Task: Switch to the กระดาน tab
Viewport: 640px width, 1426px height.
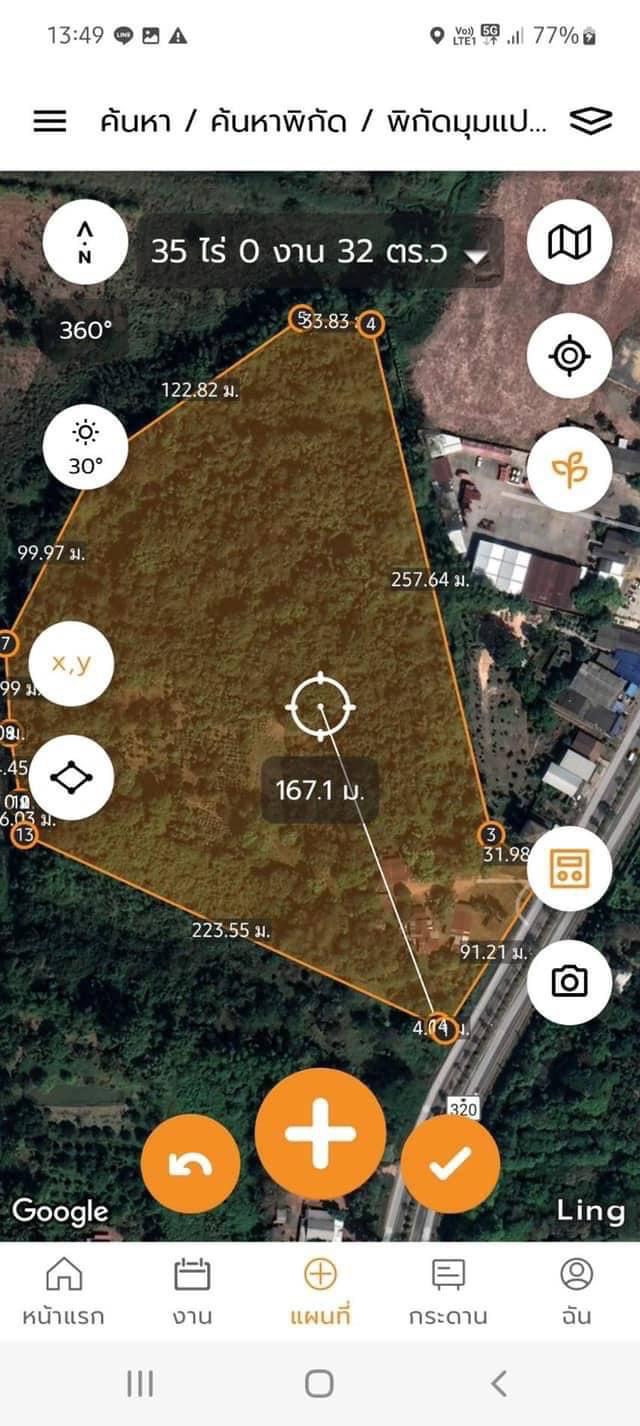Action: (x=448, y=1291)
